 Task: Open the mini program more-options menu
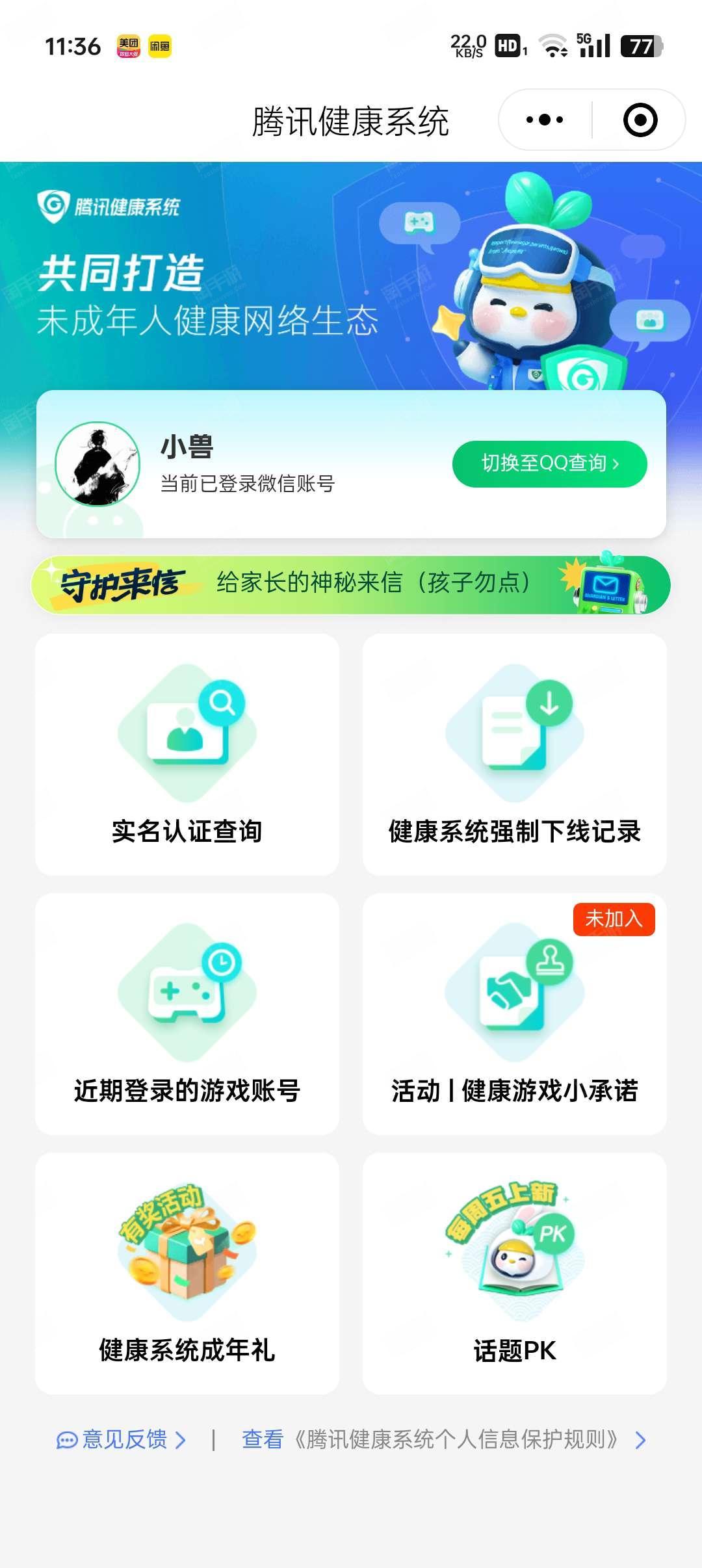click(x=545, y=120)
